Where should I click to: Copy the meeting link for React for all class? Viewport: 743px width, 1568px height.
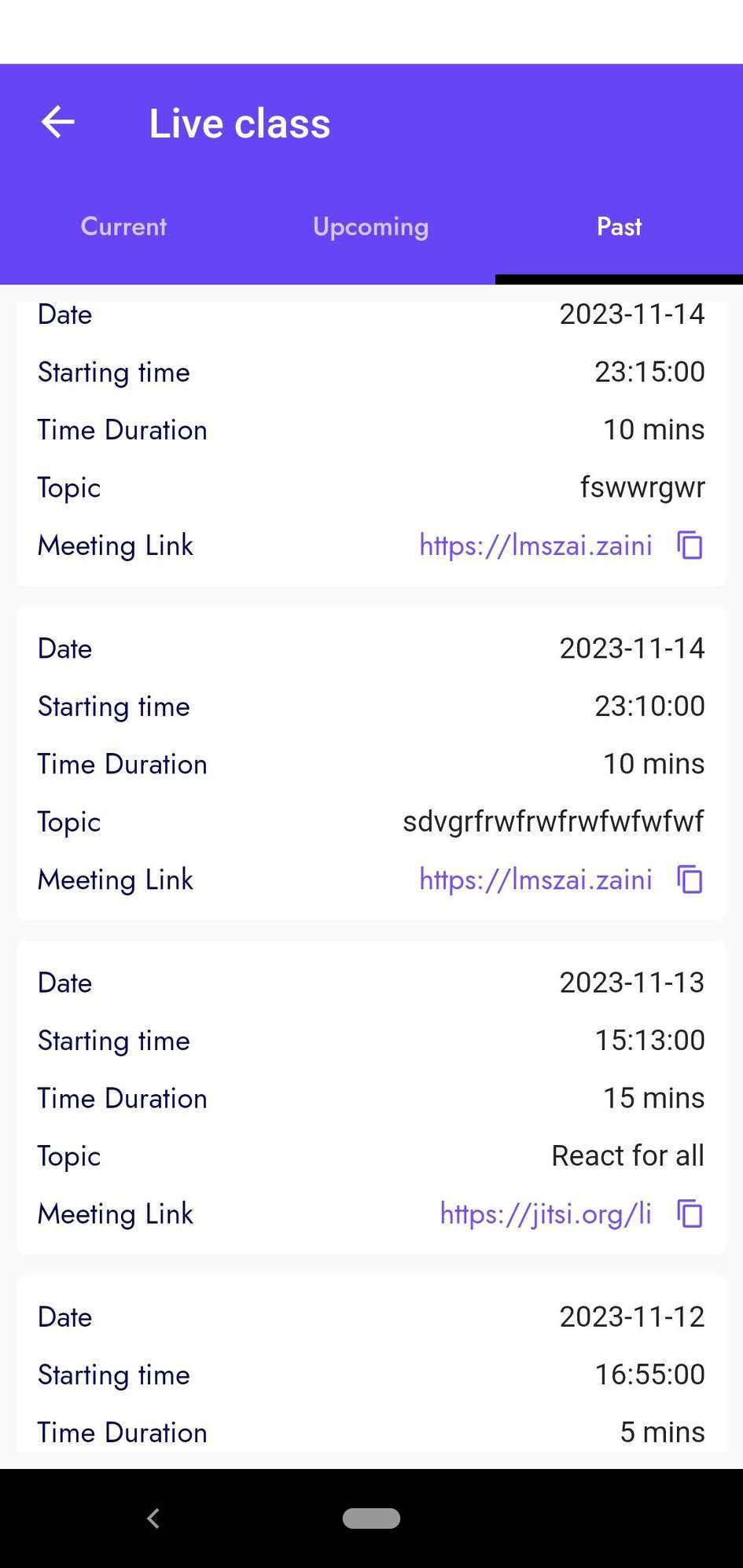689,1214
